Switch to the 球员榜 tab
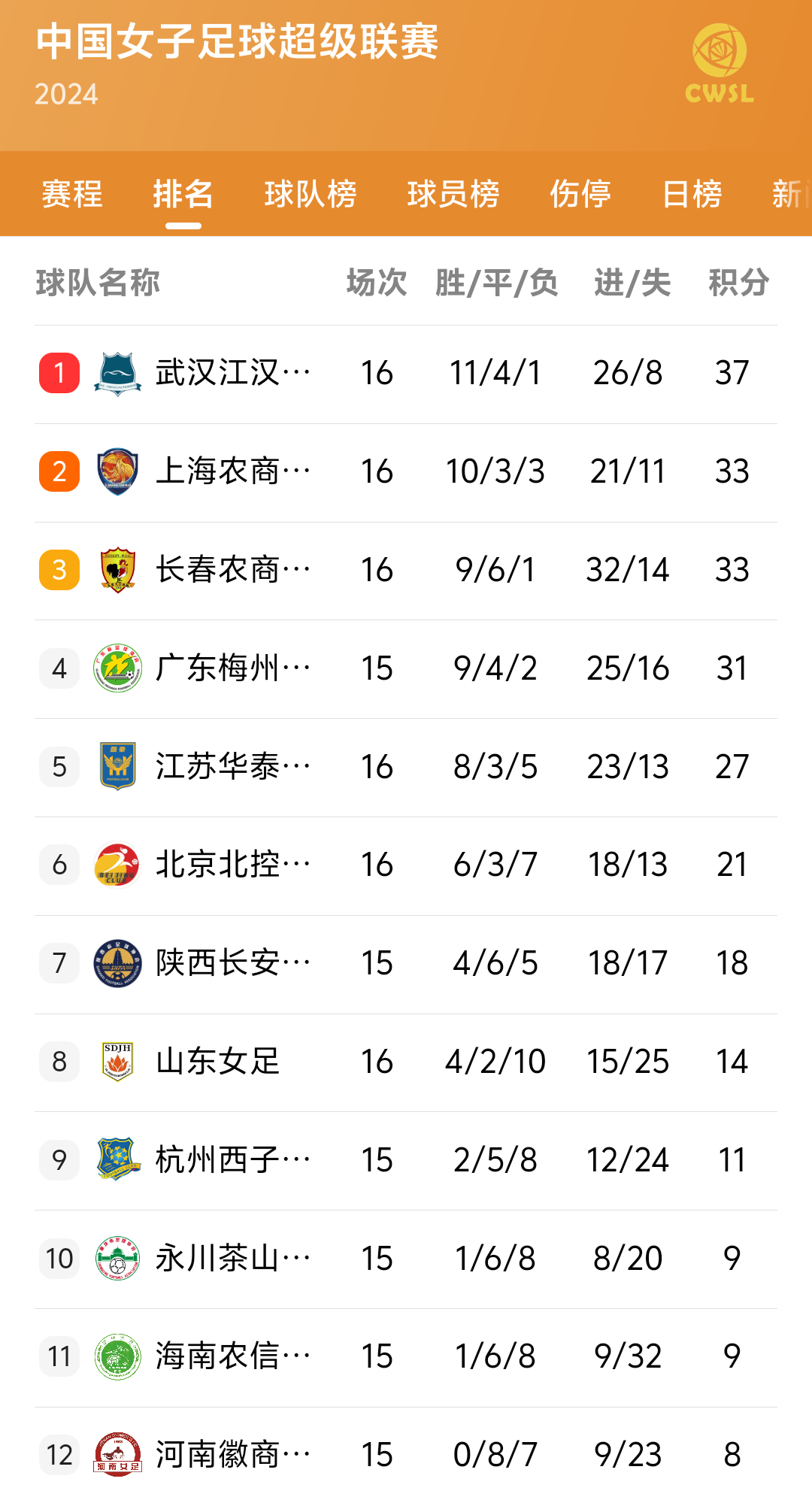Screen dimensions: 812x1509 453,194
